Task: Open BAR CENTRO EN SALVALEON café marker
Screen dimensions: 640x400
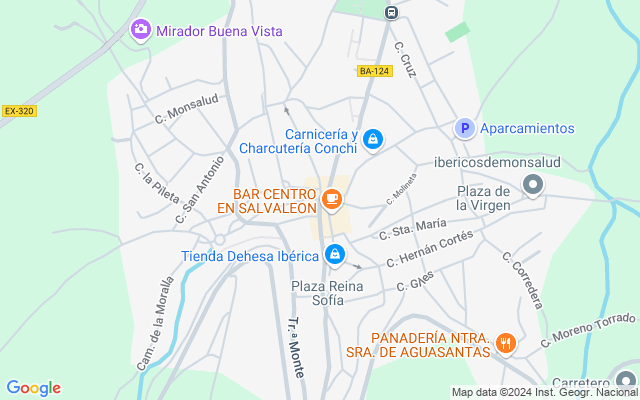Action: (332, 200)
